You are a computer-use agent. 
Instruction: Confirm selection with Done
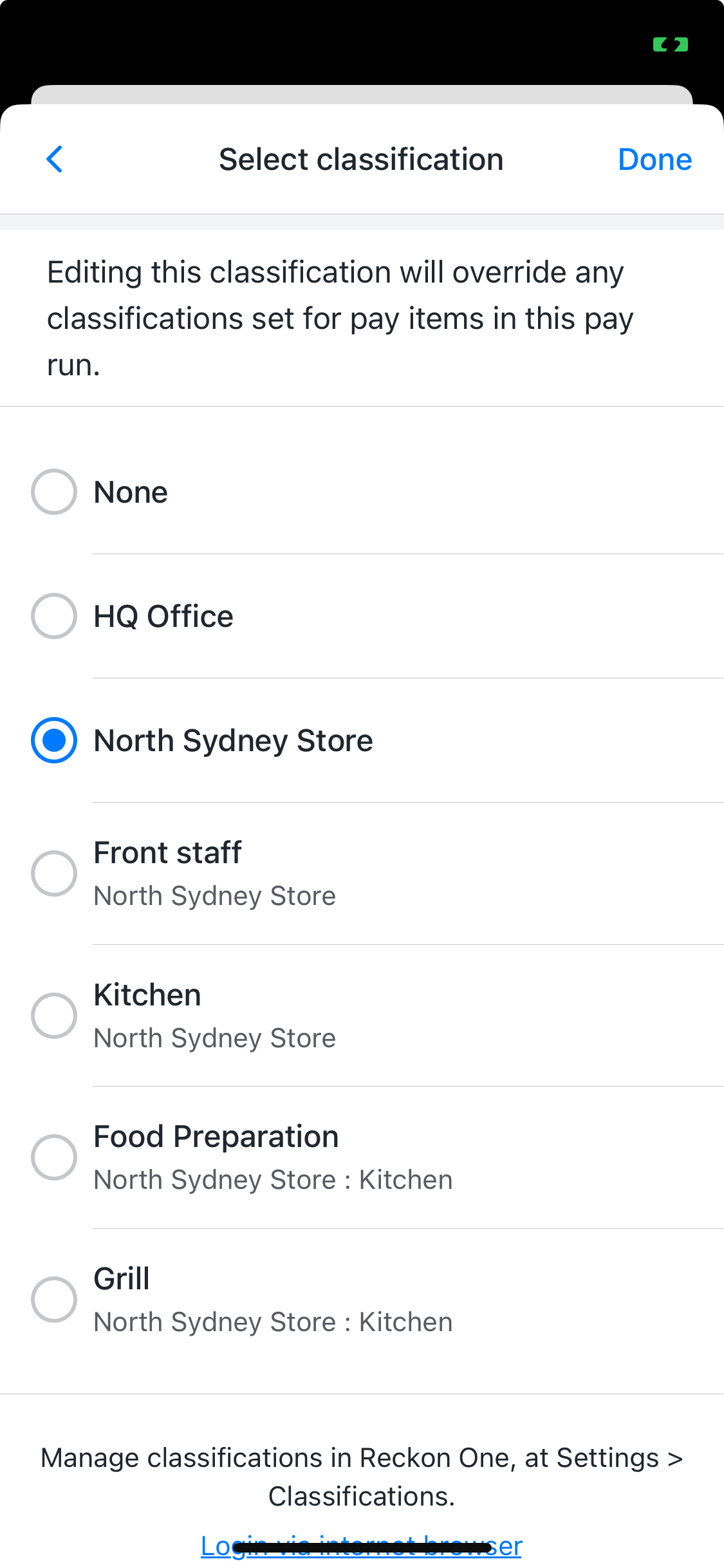(x=654, y=160)
